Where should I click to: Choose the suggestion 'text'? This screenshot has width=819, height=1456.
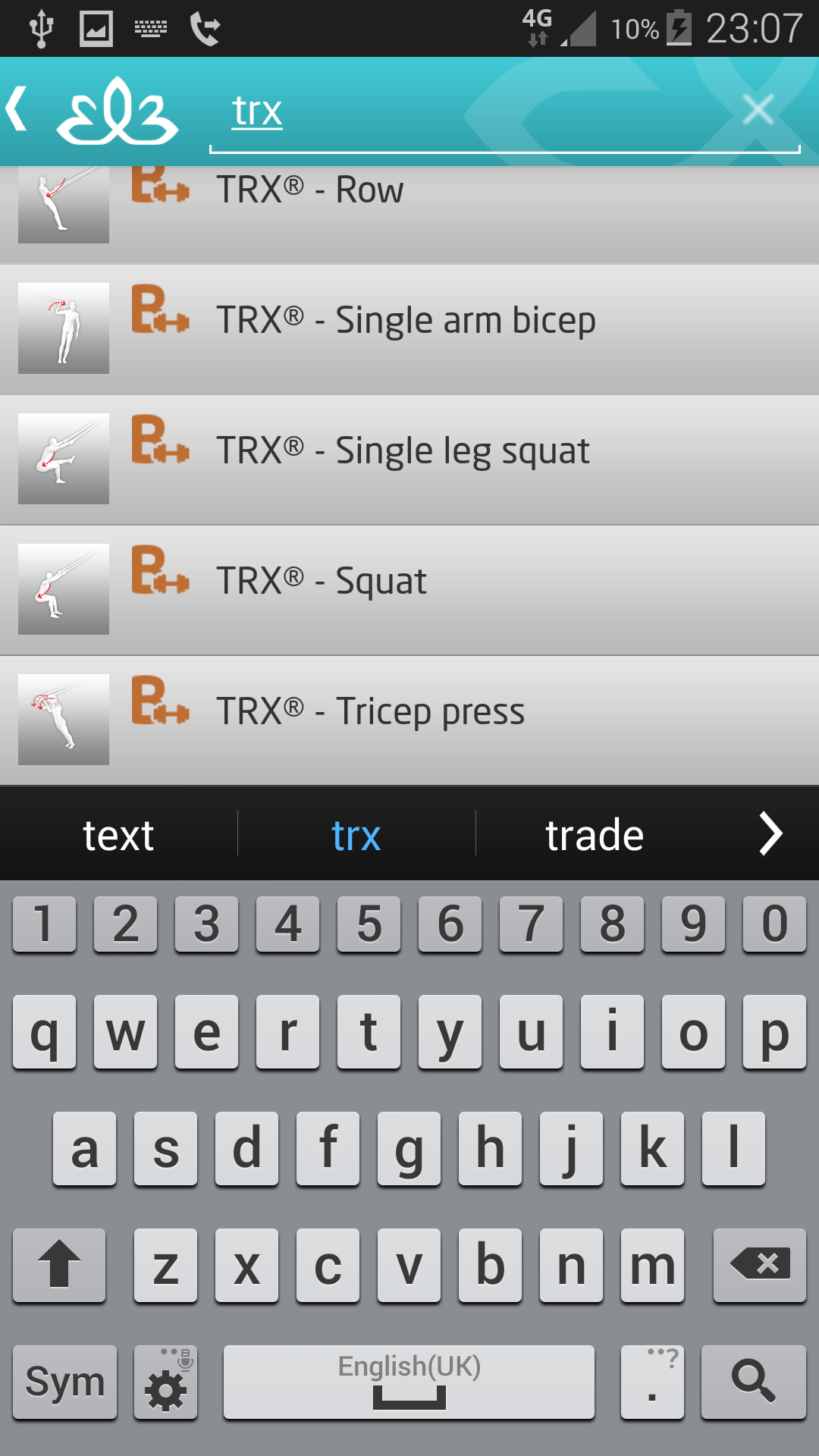118,834
